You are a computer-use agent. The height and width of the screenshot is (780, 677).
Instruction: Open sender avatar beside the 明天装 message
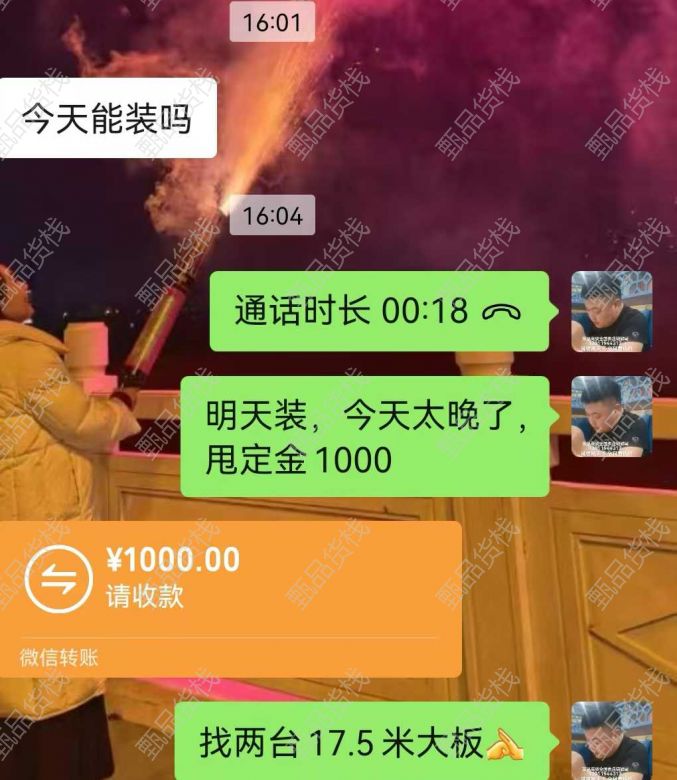(x=611, y=416)
